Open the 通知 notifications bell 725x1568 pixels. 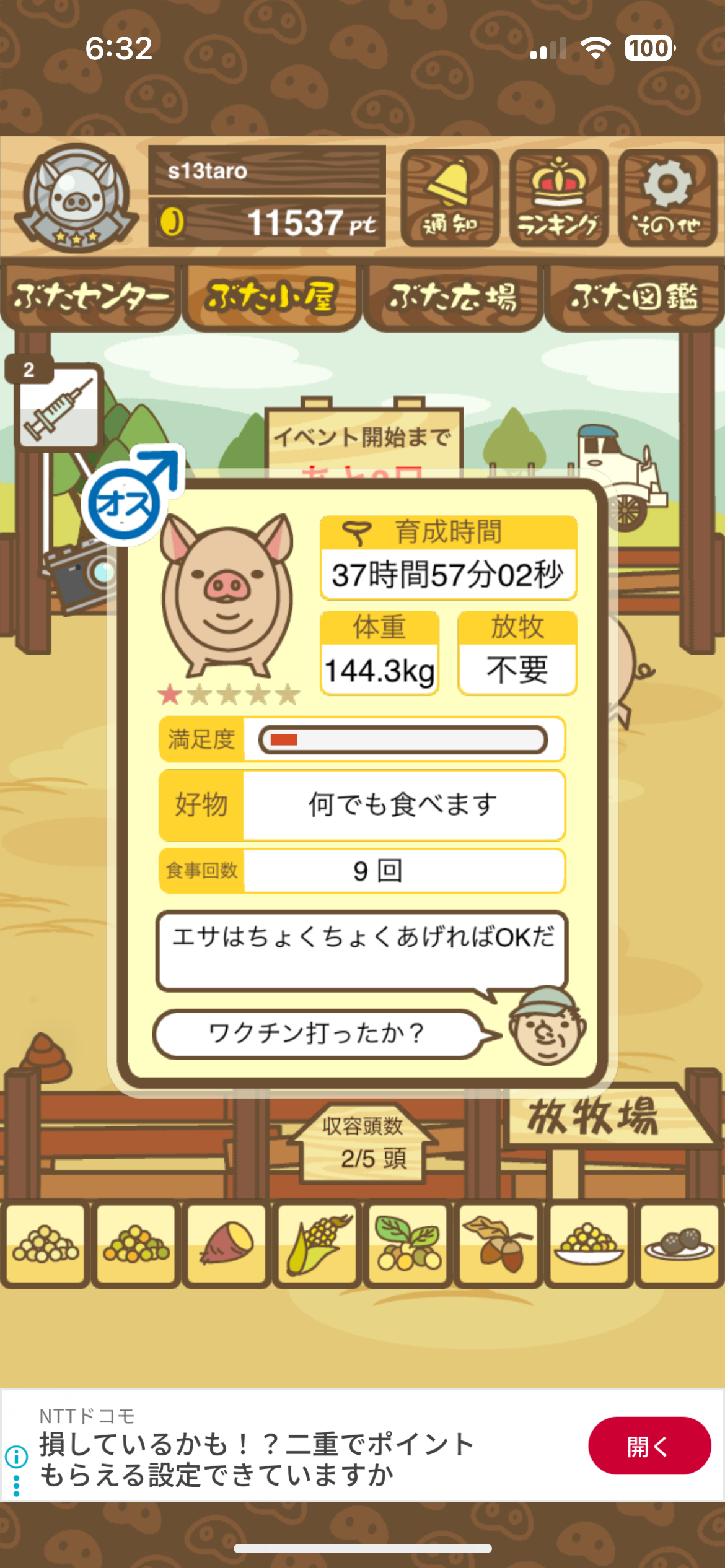pyautogui.click(x=450, y=198)
